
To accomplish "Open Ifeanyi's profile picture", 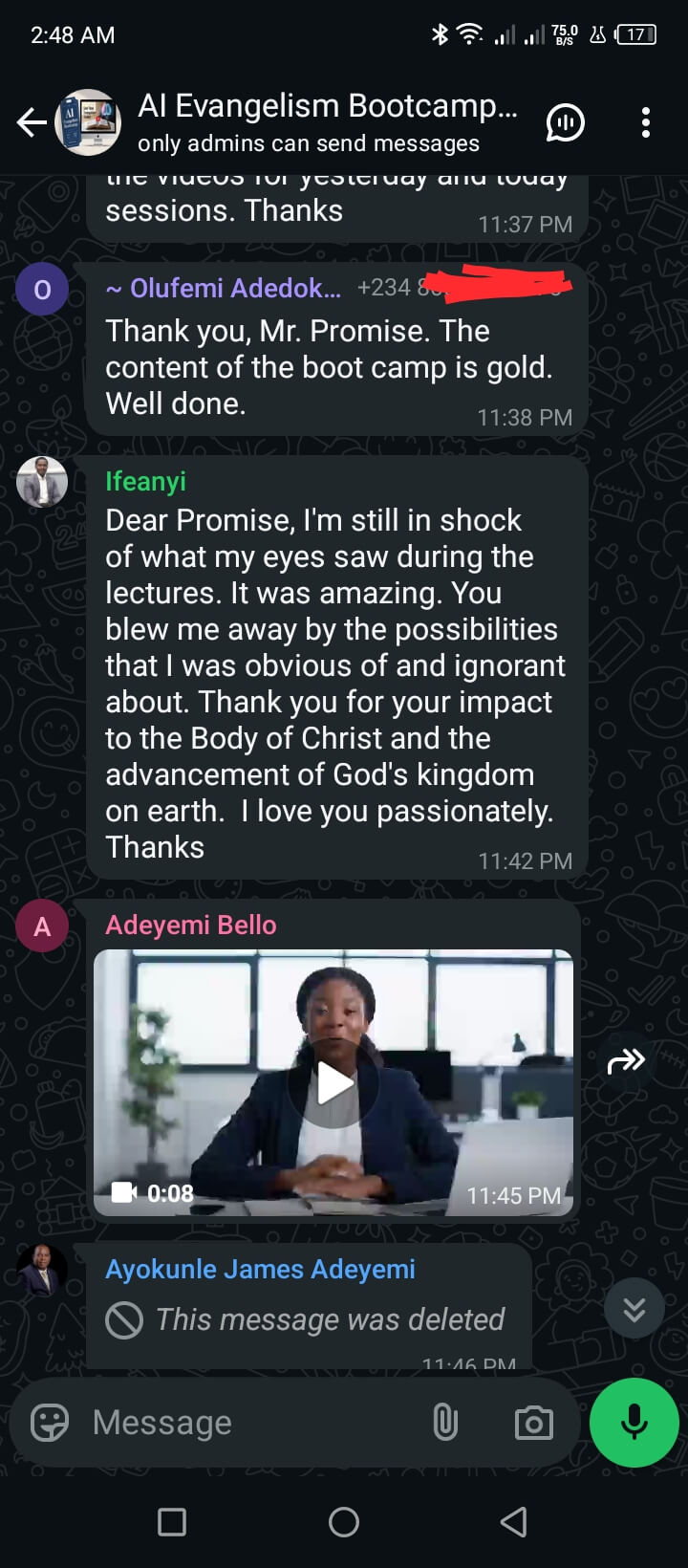I will [x=42, y=482].
